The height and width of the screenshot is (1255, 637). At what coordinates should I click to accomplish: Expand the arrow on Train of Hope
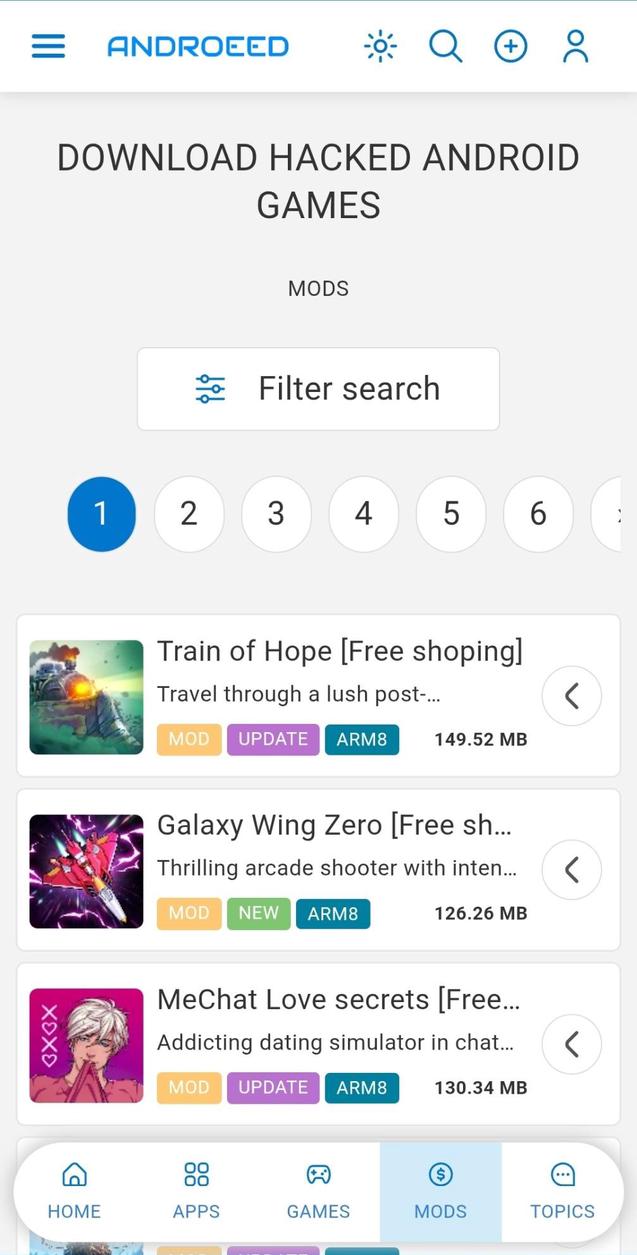coord(572,696)
